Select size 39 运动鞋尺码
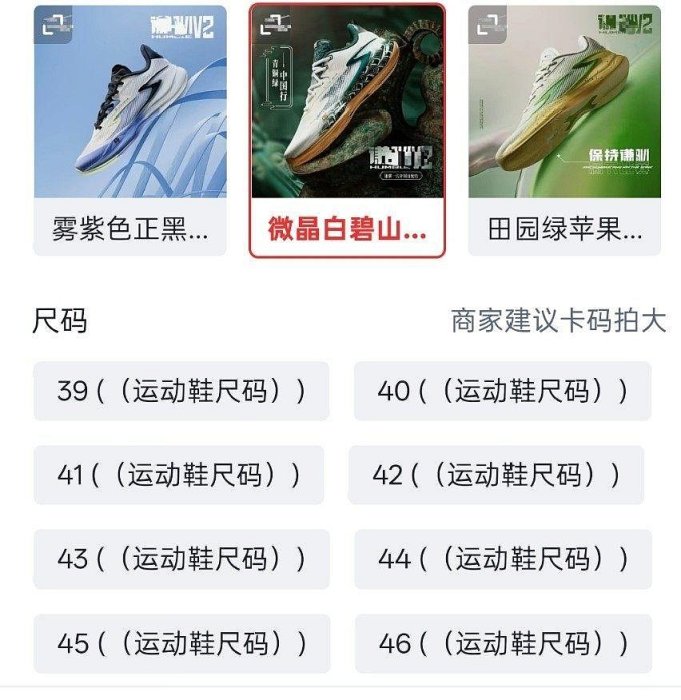This screenshot has width=681, height=700. (x=181, y=391)
